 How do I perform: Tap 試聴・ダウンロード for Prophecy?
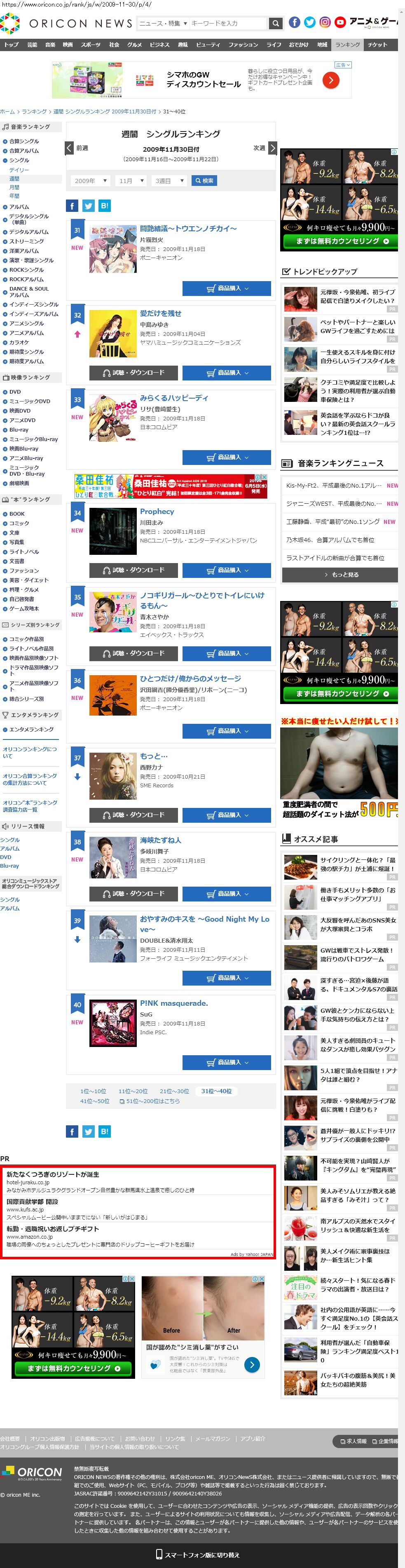134,570
